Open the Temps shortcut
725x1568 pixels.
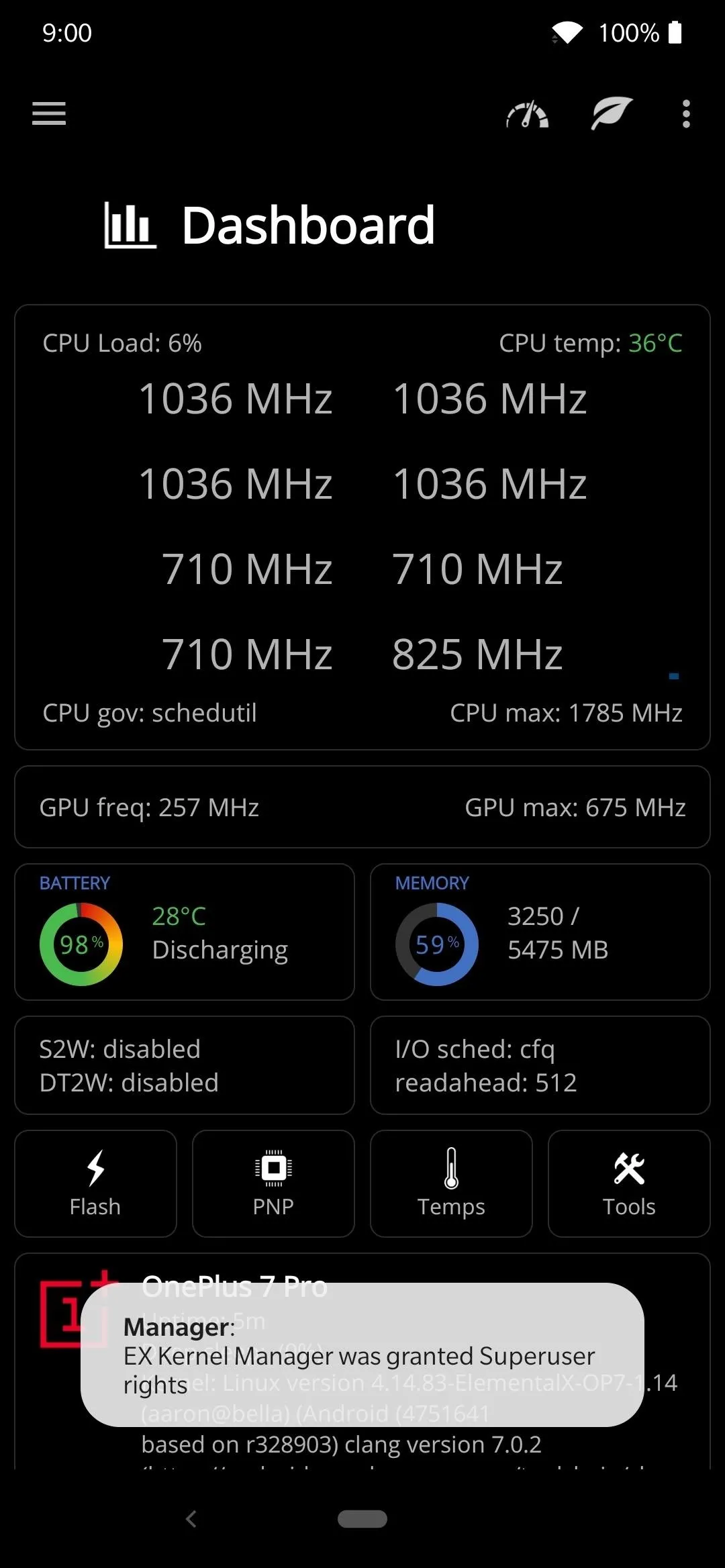coord(451,1183)
